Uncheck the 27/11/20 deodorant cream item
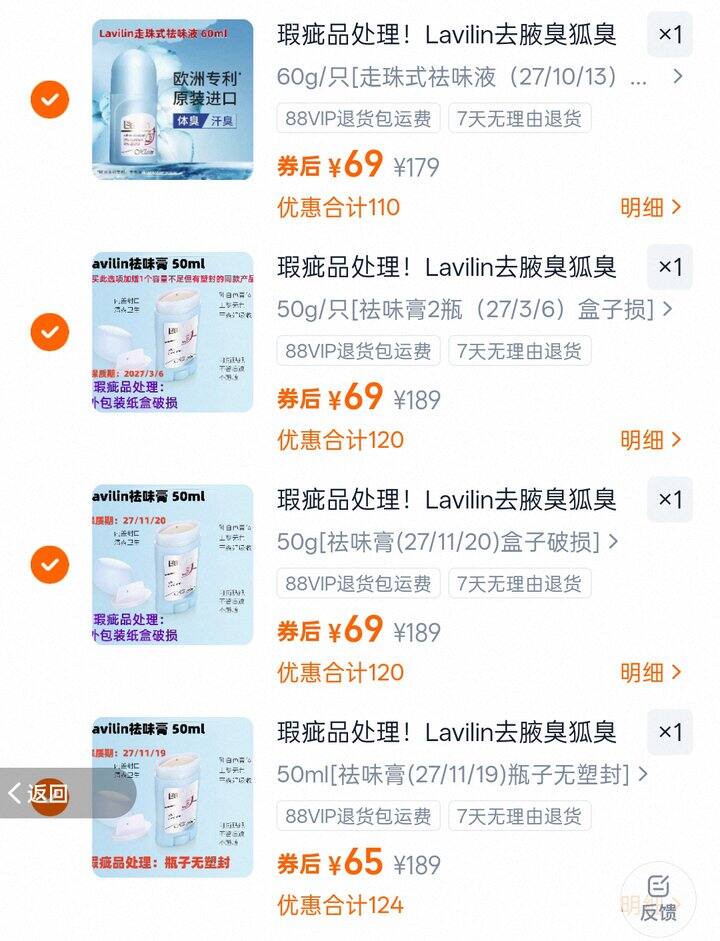 49,565
